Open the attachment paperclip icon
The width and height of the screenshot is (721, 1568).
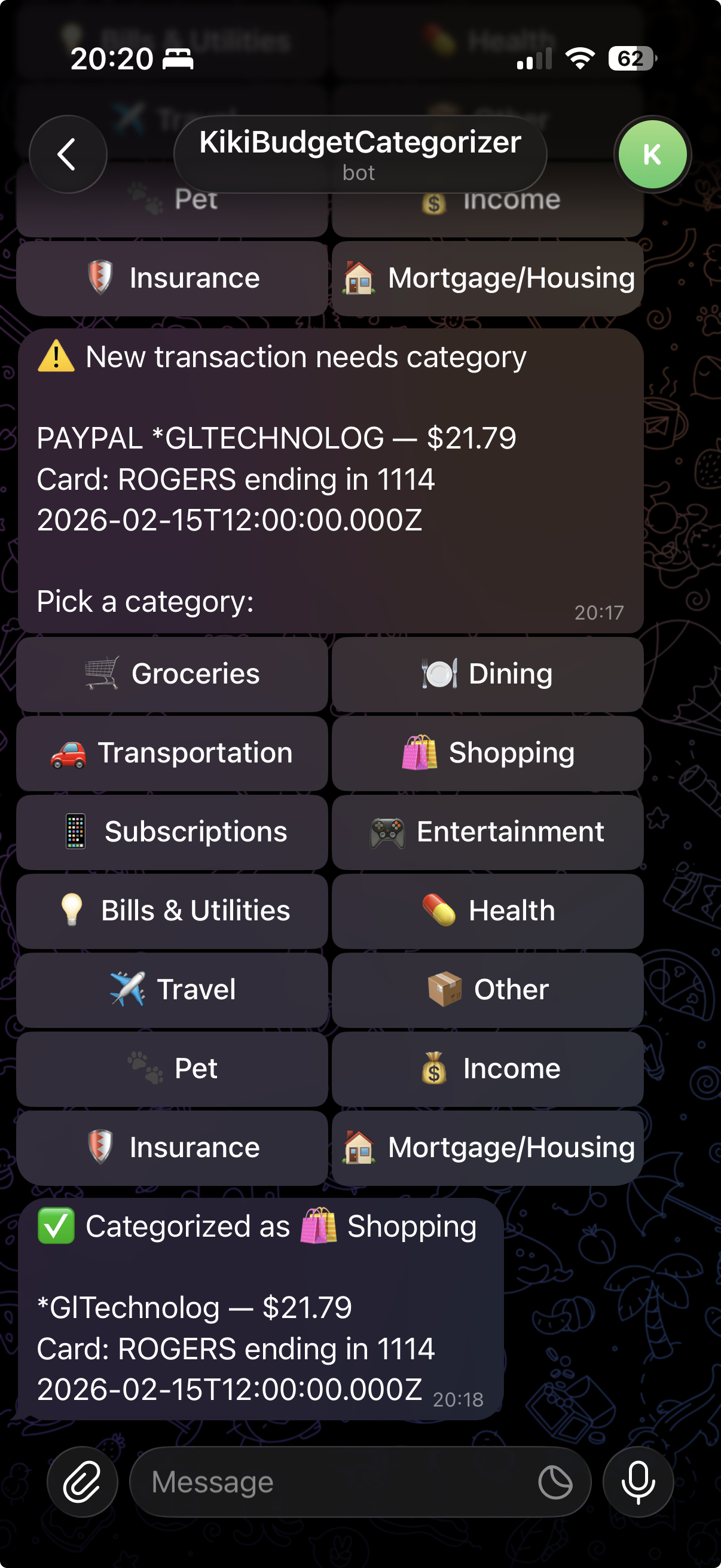pos(82,1481)
